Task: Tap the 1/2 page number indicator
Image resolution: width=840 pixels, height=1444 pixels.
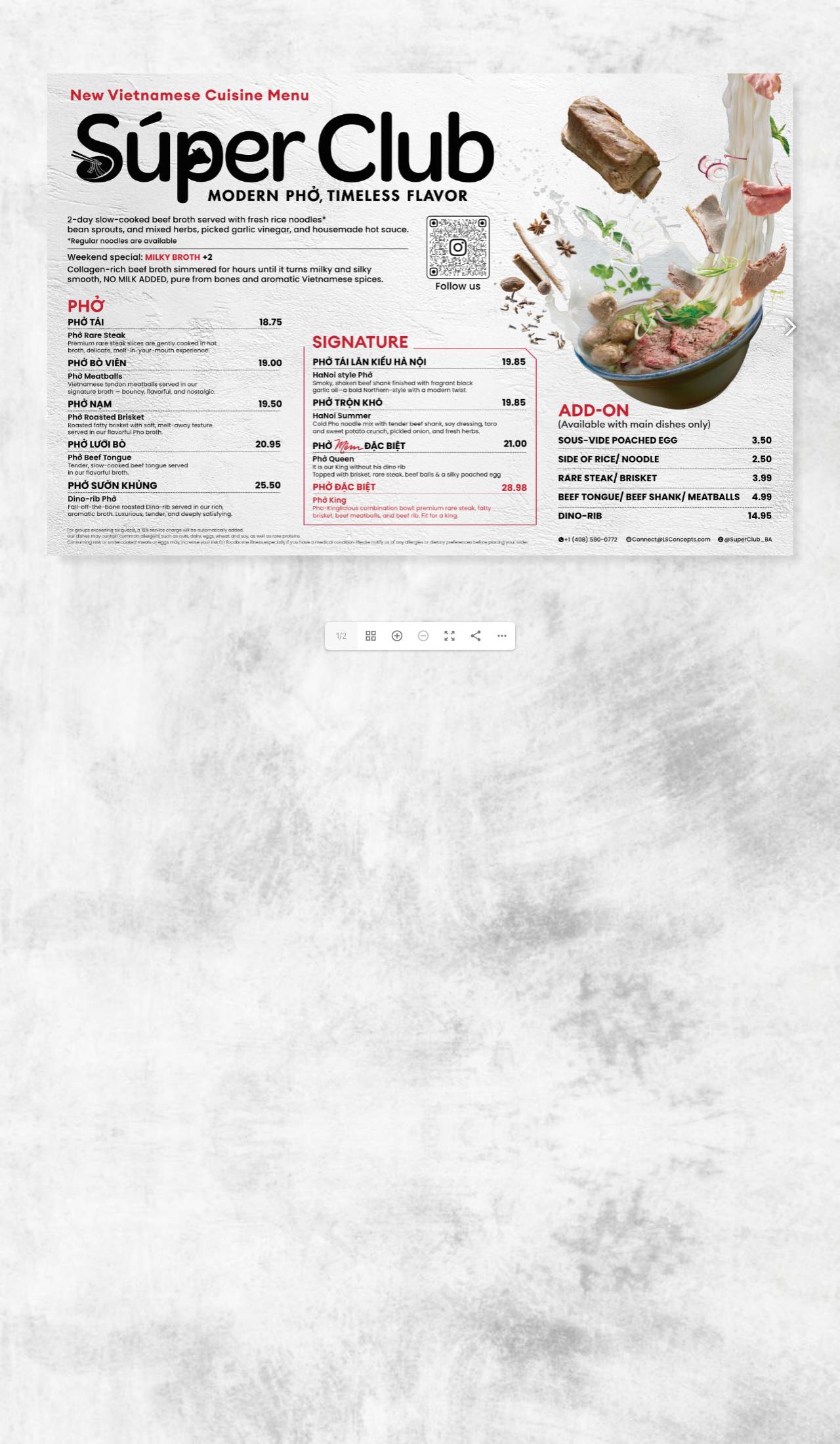Action: (341, 635)
